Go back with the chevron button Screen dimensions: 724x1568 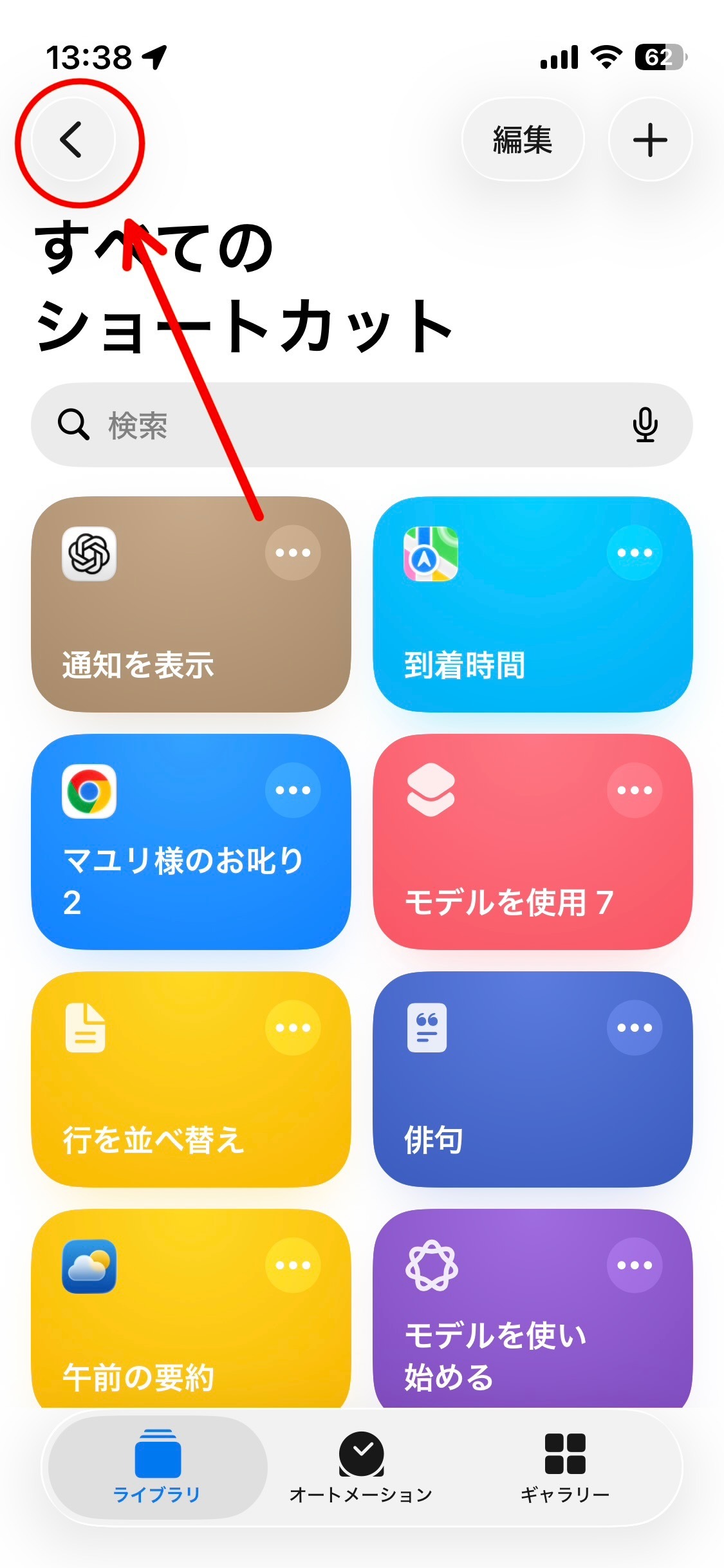73,140
